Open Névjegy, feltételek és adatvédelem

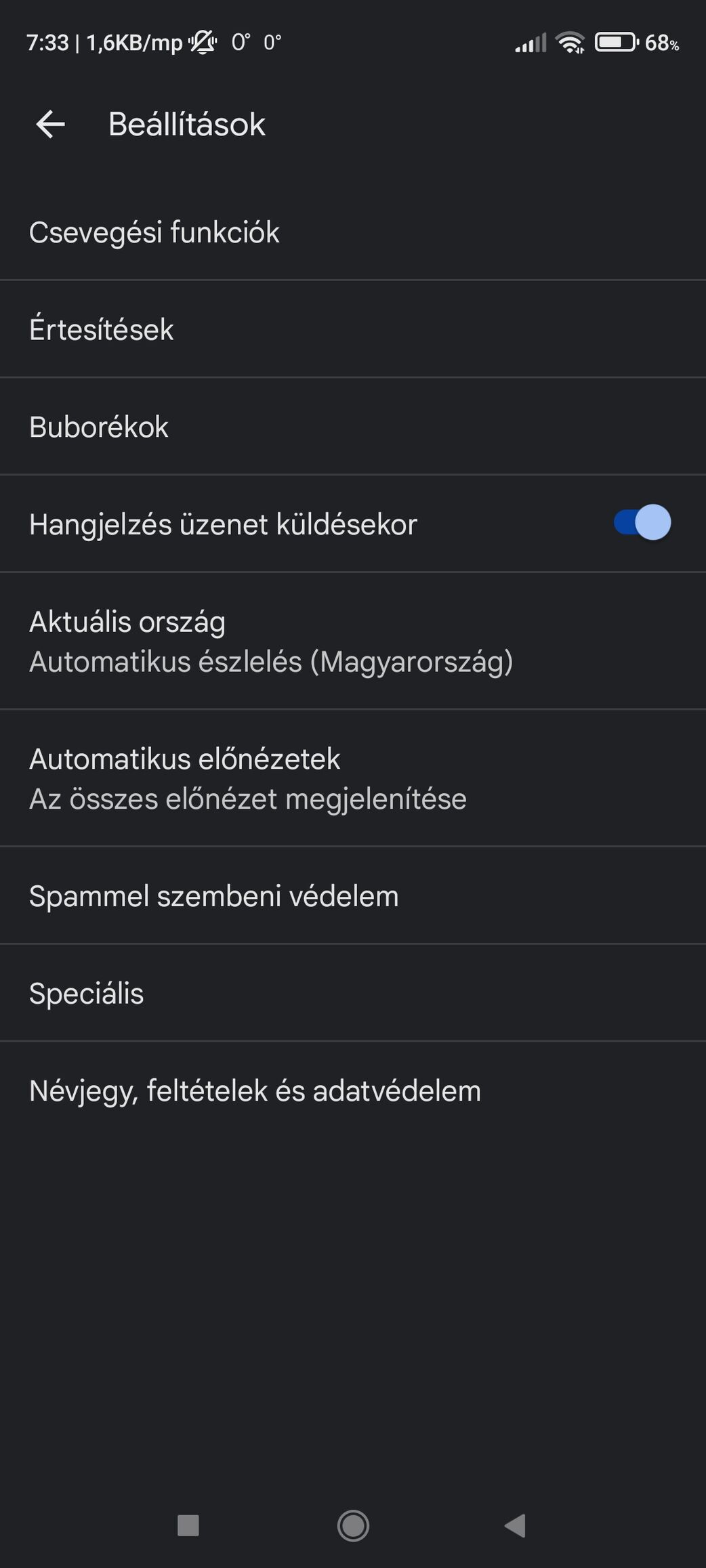(x=255, y=1091)
